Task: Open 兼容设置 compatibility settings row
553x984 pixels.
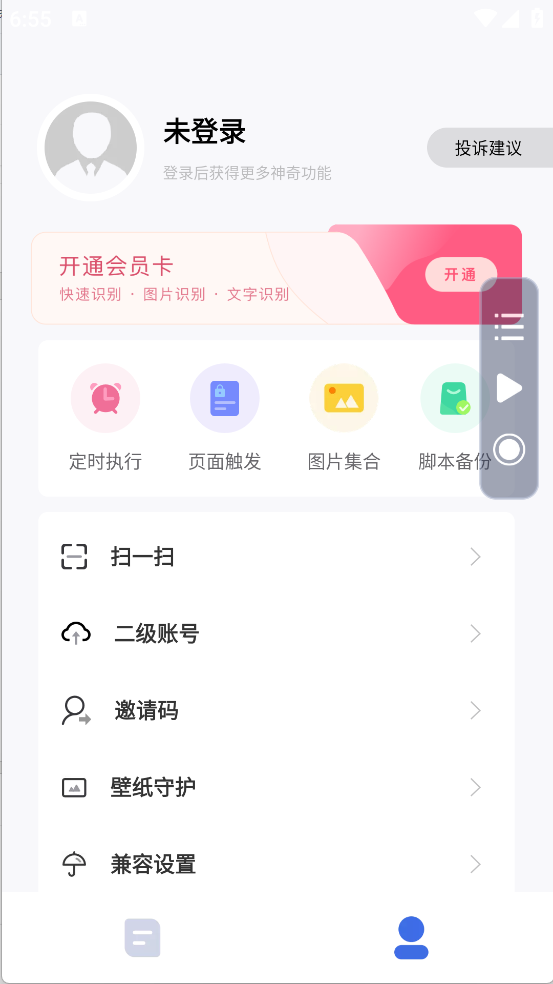Action: click(276, 864)
